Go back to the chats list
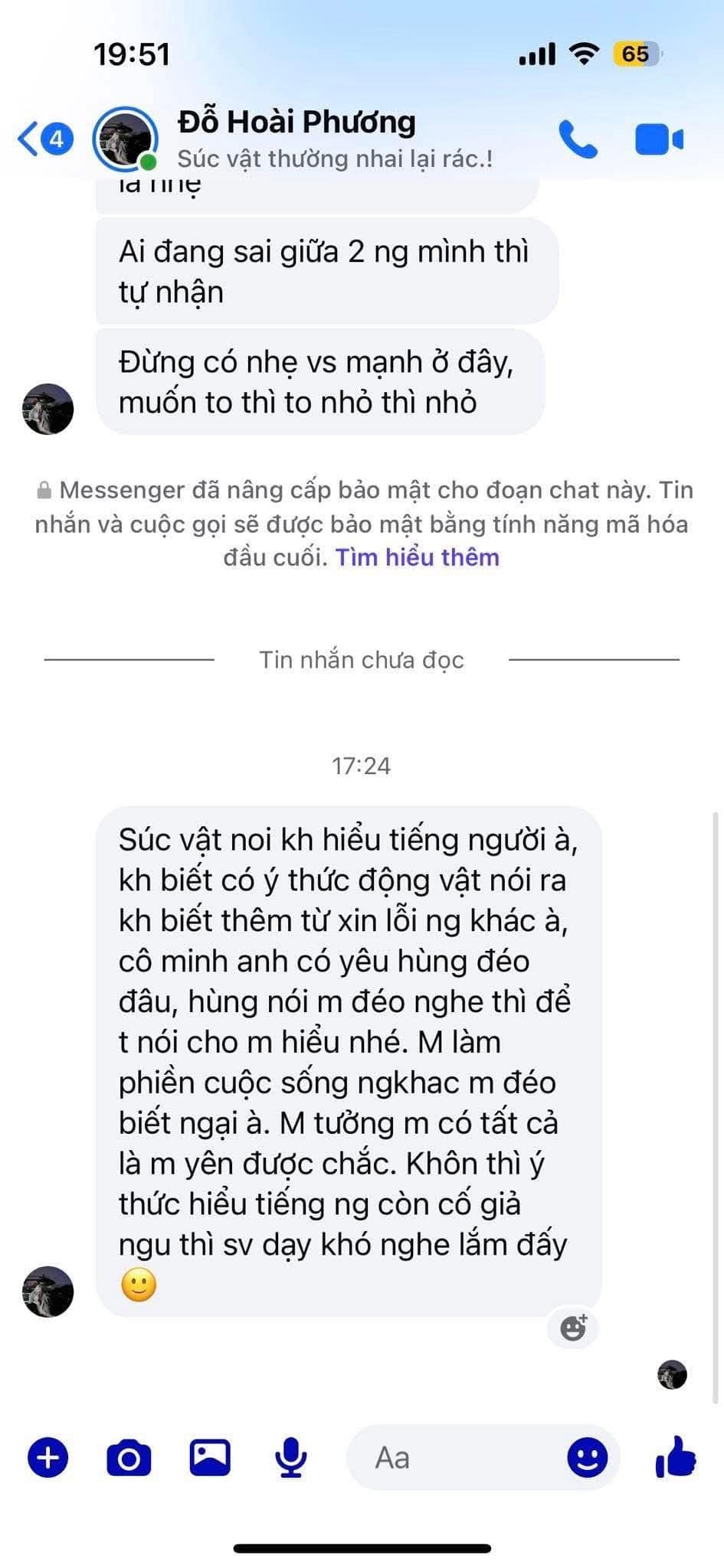 [44, 139]
